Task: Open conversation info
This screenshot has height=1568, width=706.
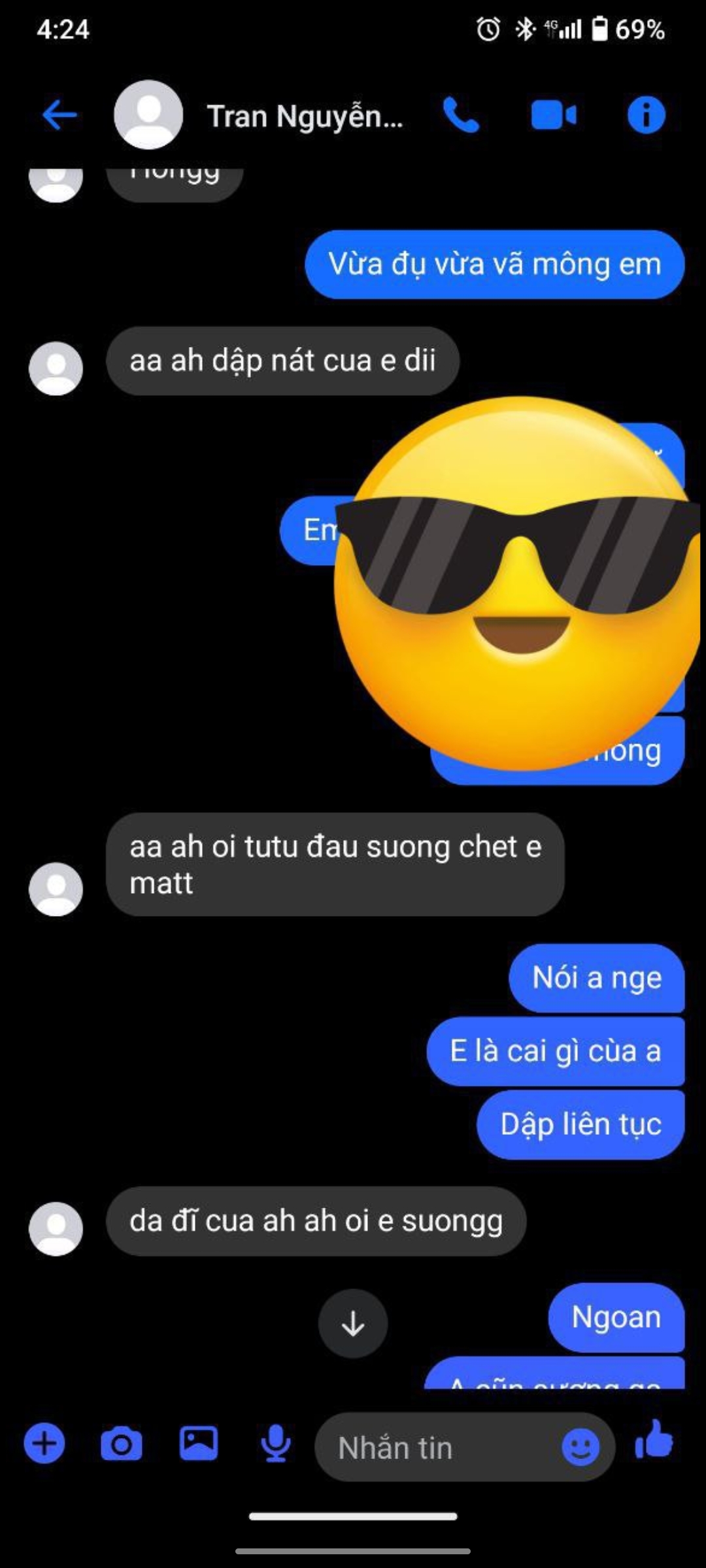Action: pos(646,116)
